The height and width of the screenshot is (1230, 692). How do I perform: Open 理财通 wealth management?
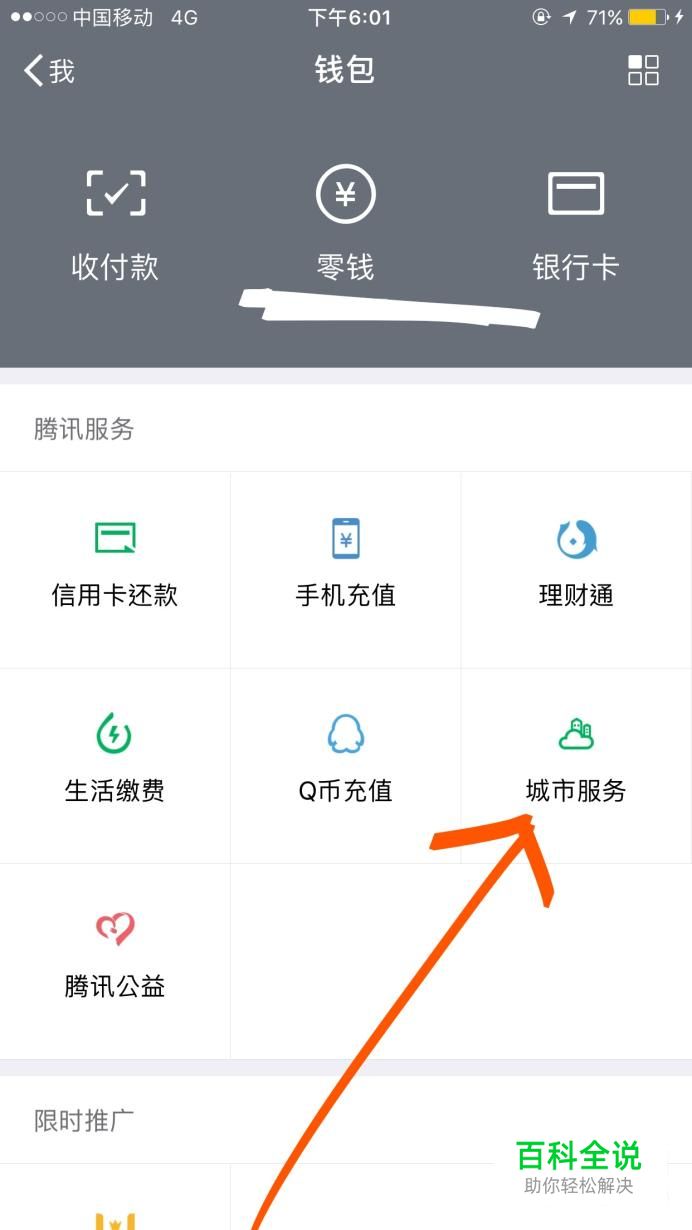576,570
